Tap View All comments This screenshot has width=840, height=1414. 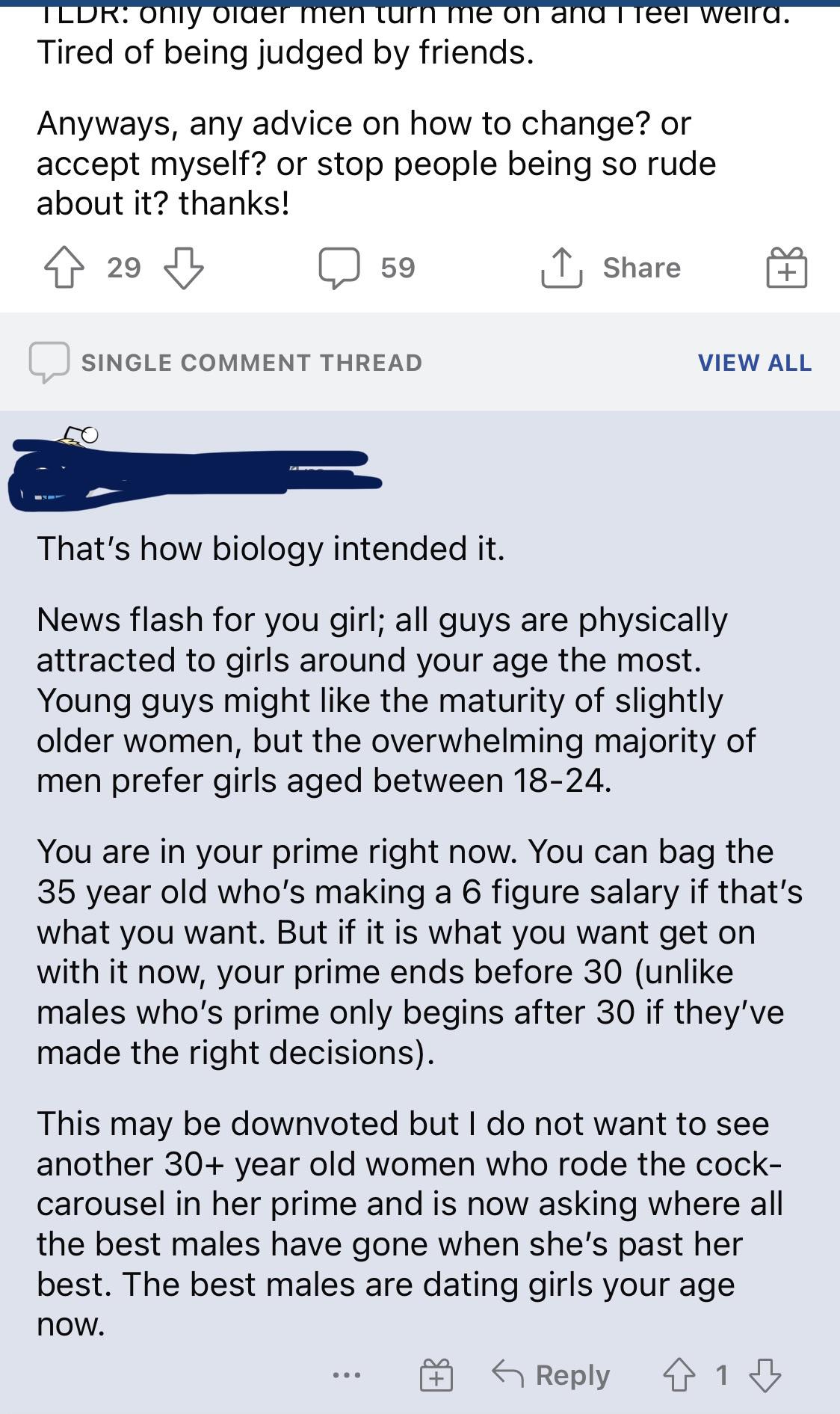755,363
